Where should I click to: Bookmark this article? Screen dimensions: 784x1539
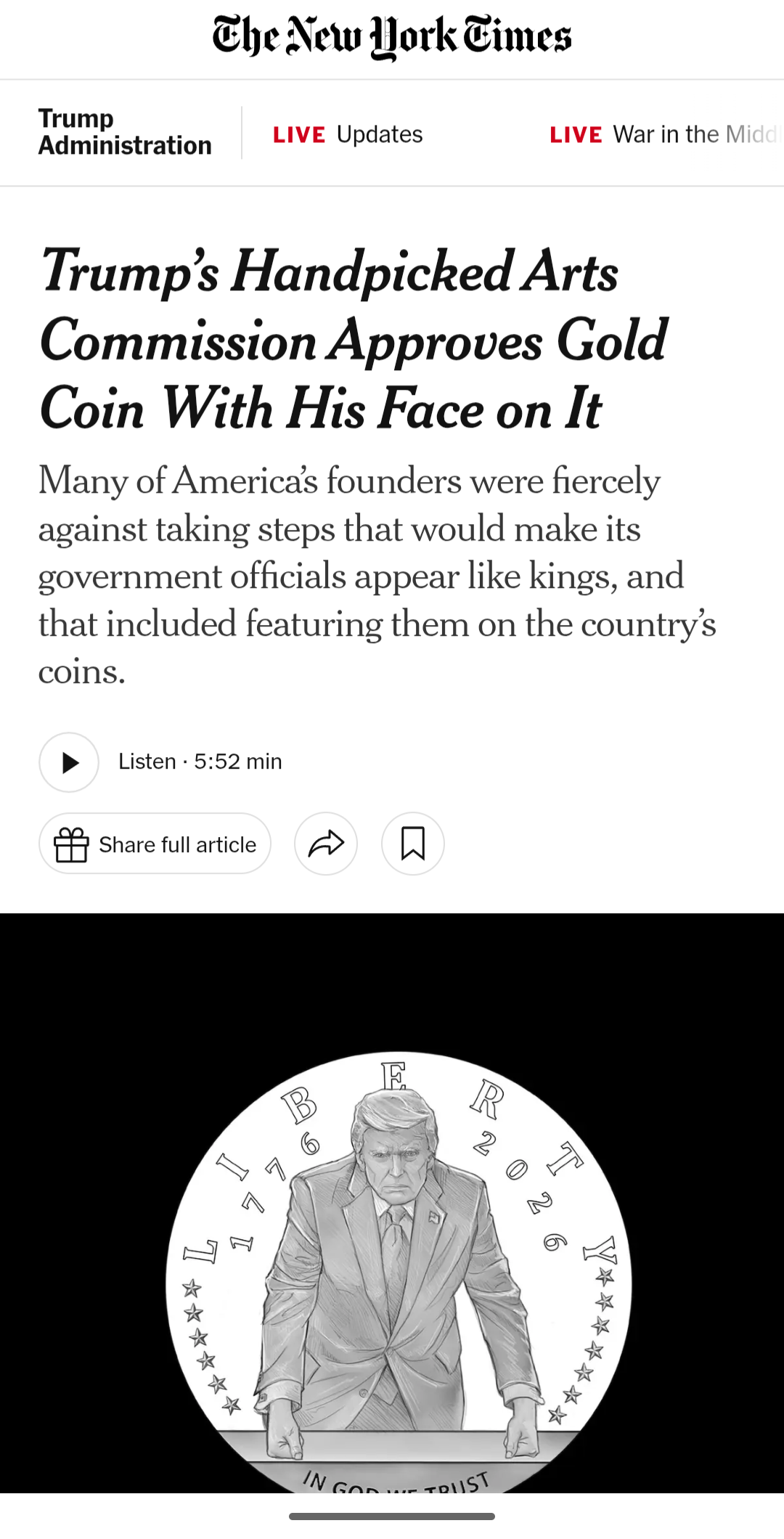pos(413,844)
